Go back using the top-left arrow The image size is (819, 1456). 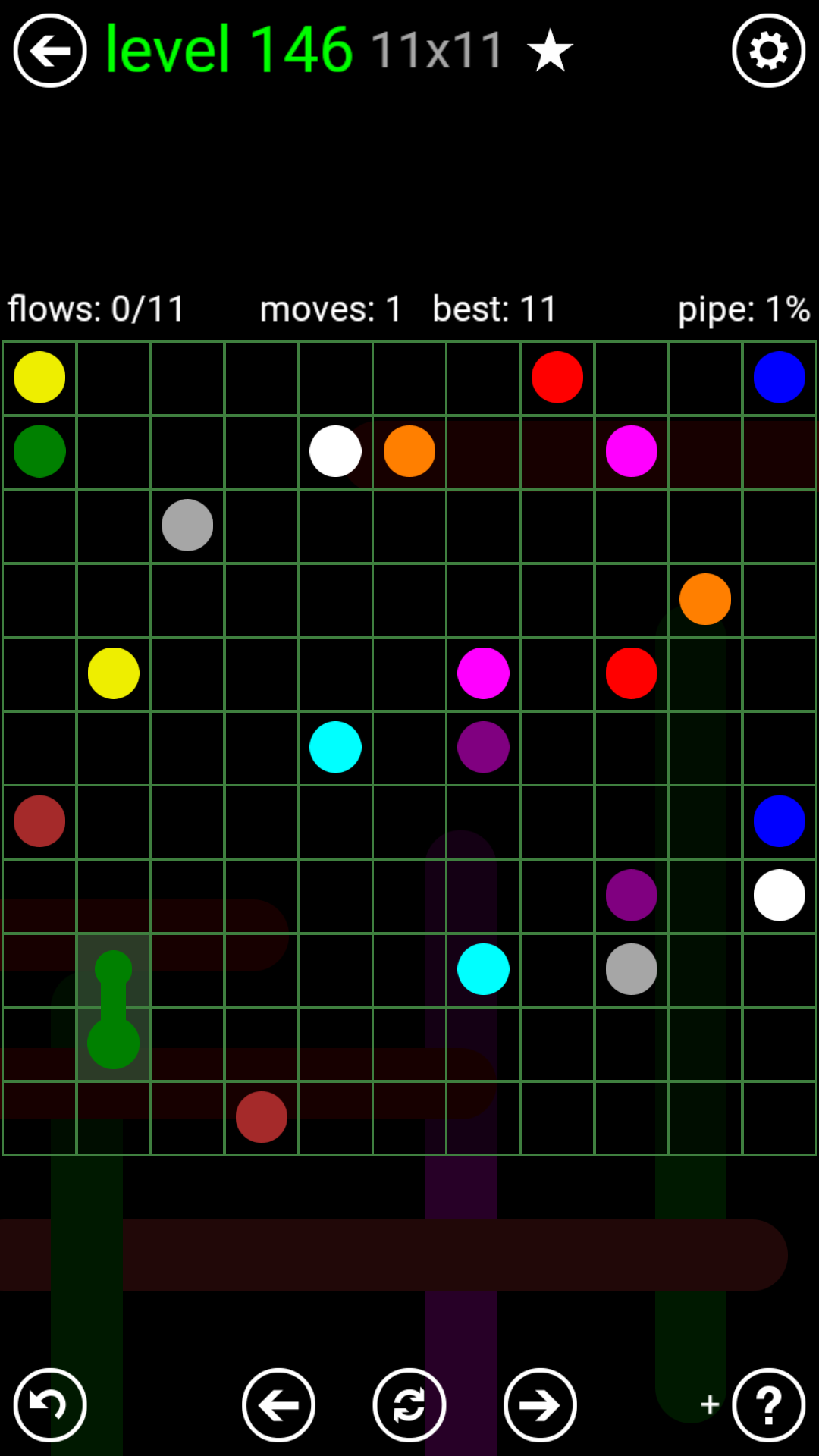coord(50,51)
